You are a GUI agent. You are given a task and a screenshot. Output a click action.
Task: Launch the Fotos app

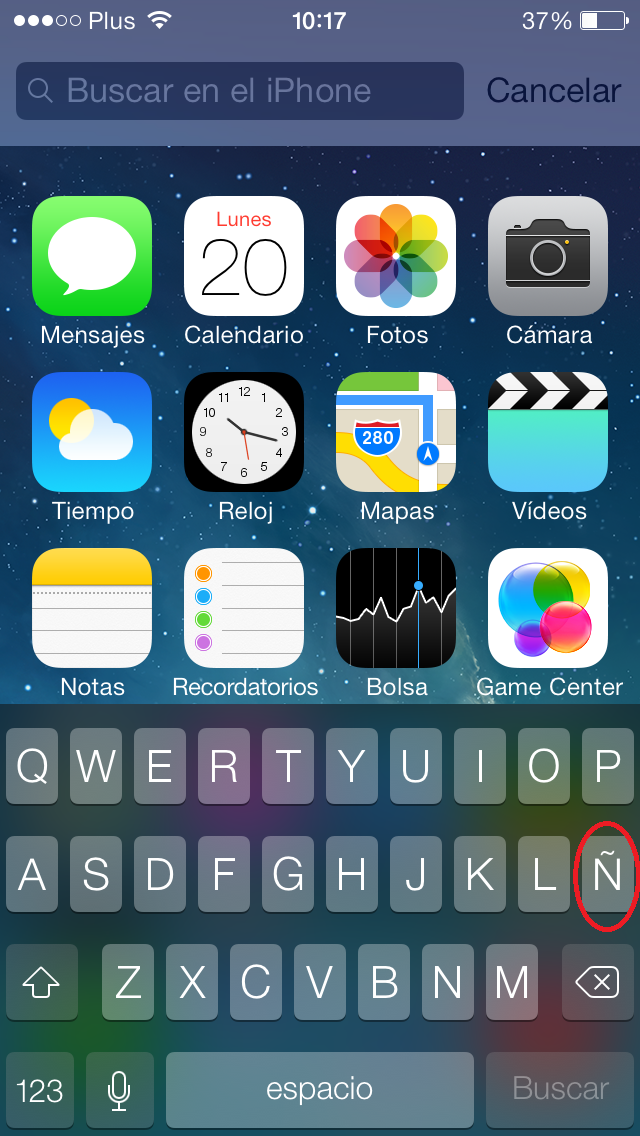[x=396, y=256]
